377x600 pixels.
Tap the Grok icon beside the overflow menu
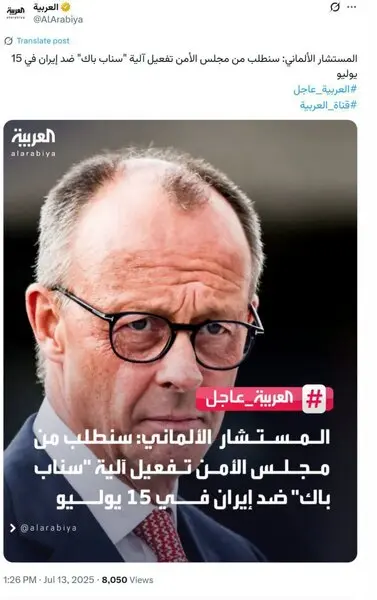pos(335,7)
